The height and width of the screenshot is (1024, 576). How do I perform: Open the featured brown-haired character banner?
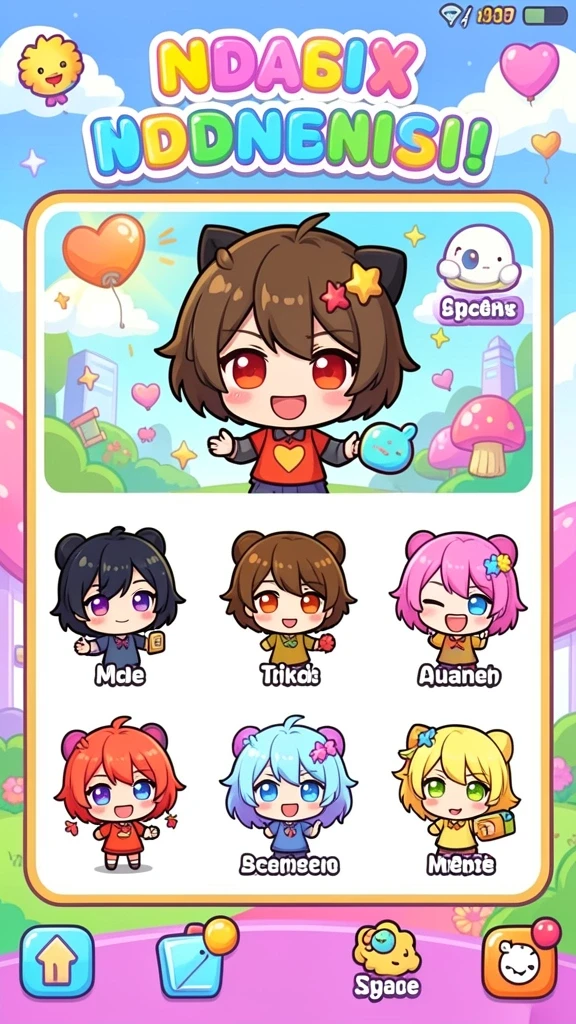point(288,351)
